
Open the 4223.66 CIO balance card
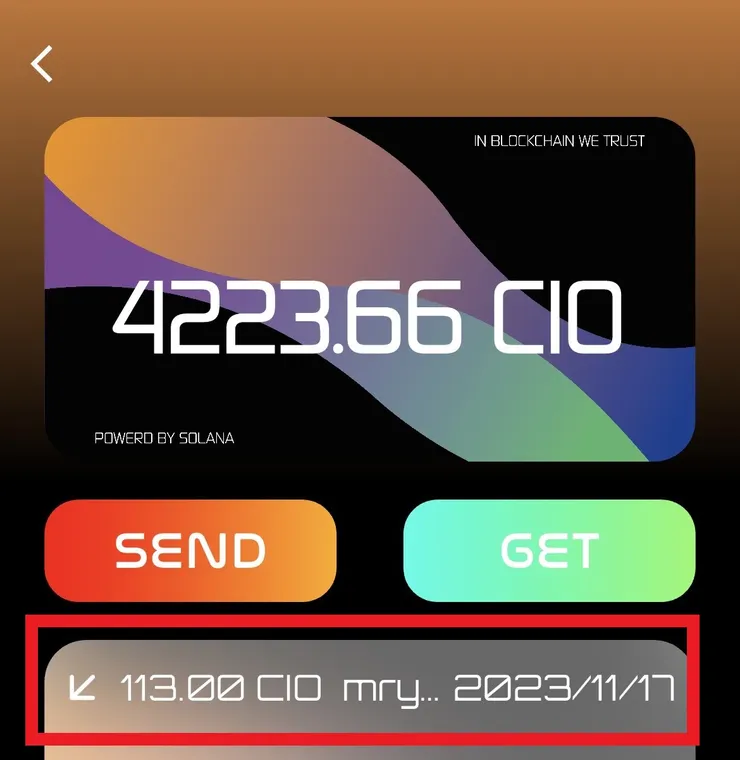[x=369, y=290]
